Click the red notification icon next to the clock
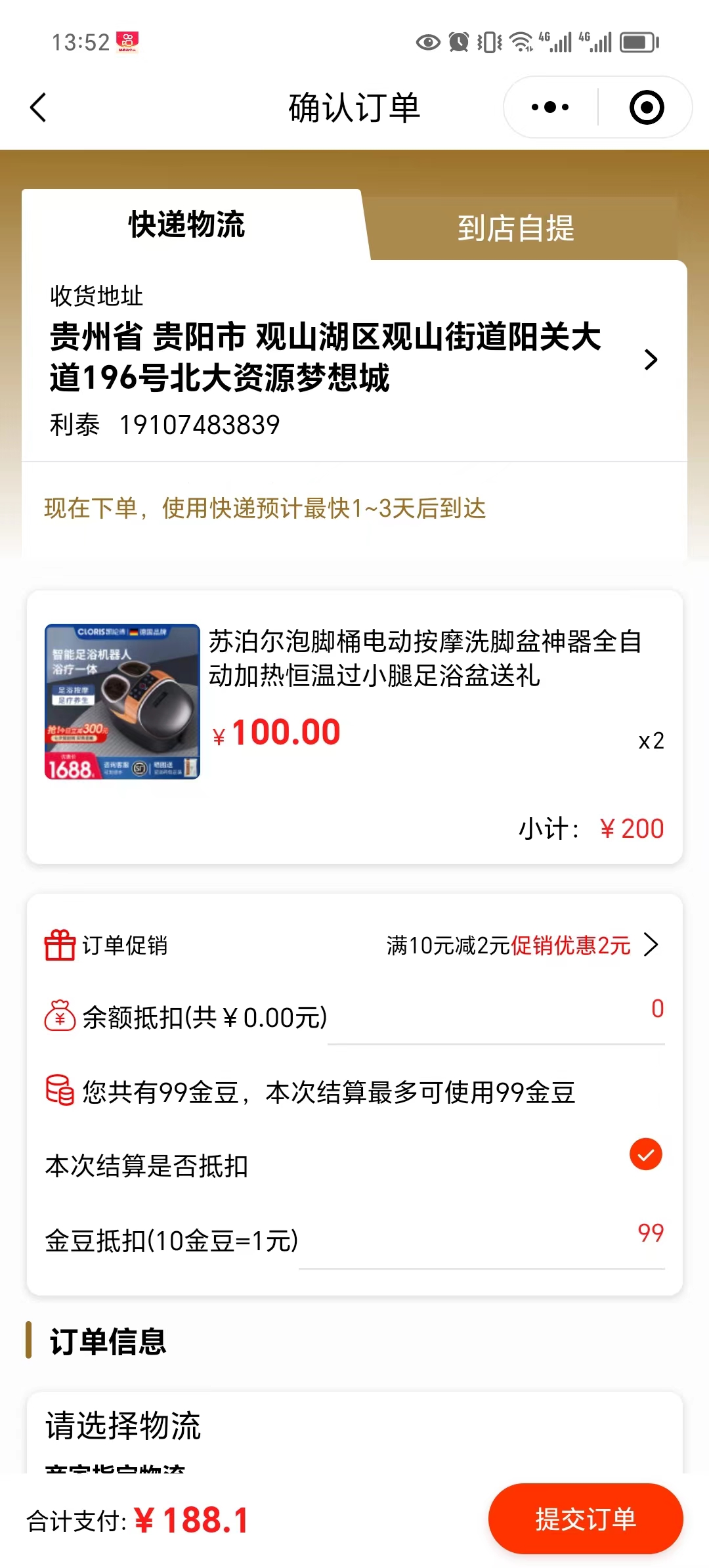 tap(129, 41)
